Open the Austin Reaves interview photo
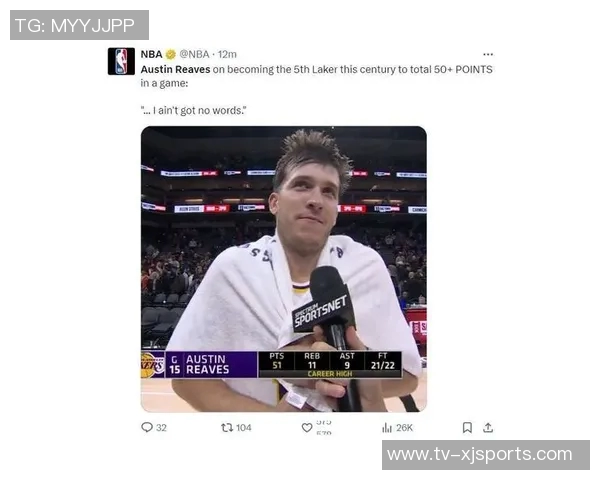Screen dimensions: 600x480 [x=283, y=268]
